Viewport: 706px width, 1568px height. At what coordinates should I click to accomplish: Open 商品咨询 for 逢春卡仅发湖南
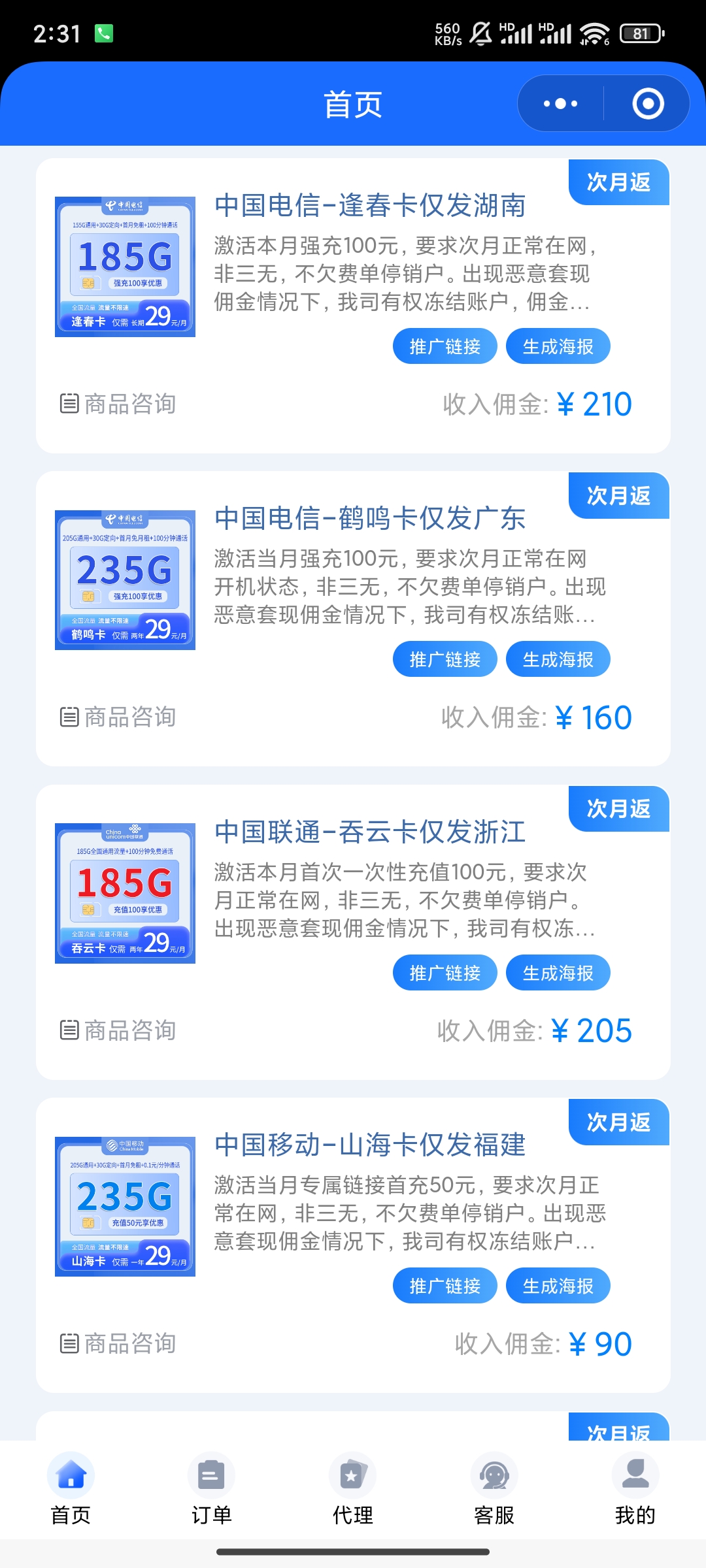click(x=118, y=404)
